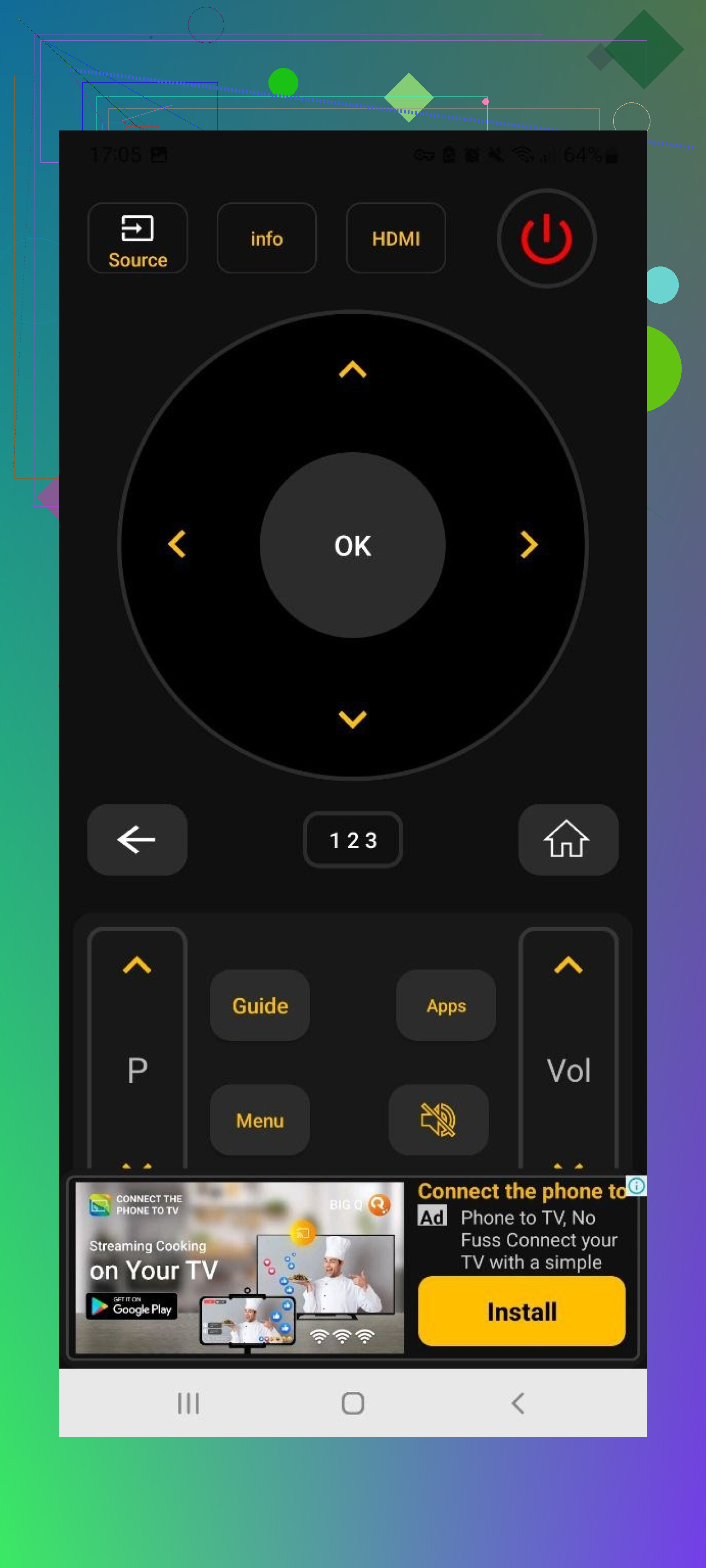Mute the TV sound
706x1568 pixels.
pos(438,1120)
